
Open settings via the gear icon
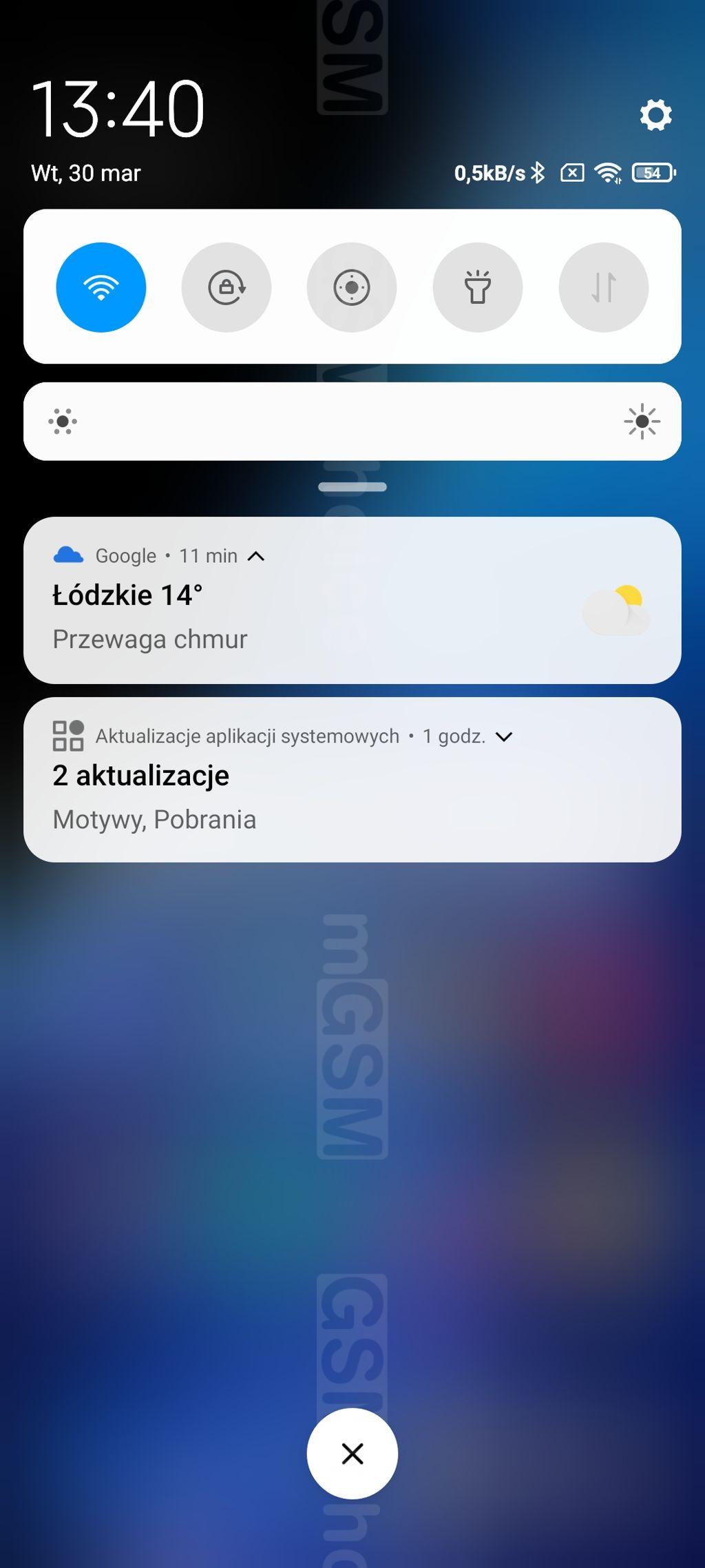(655, 115)
